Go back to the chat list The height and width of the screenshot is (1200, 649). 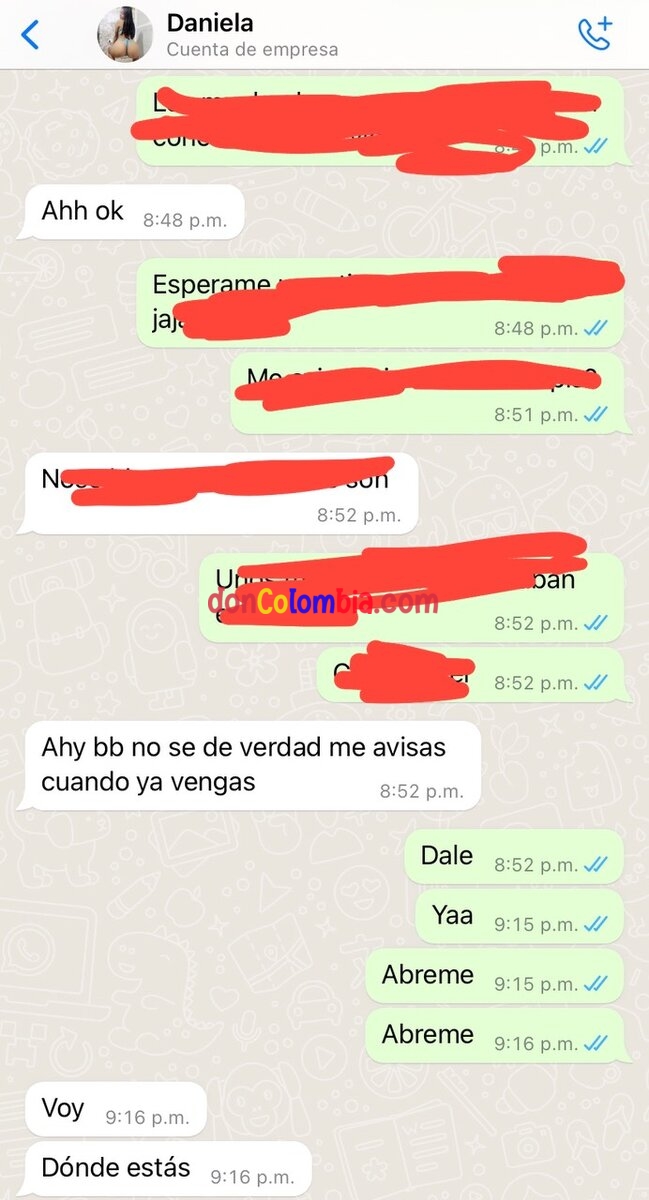point(30,35)
